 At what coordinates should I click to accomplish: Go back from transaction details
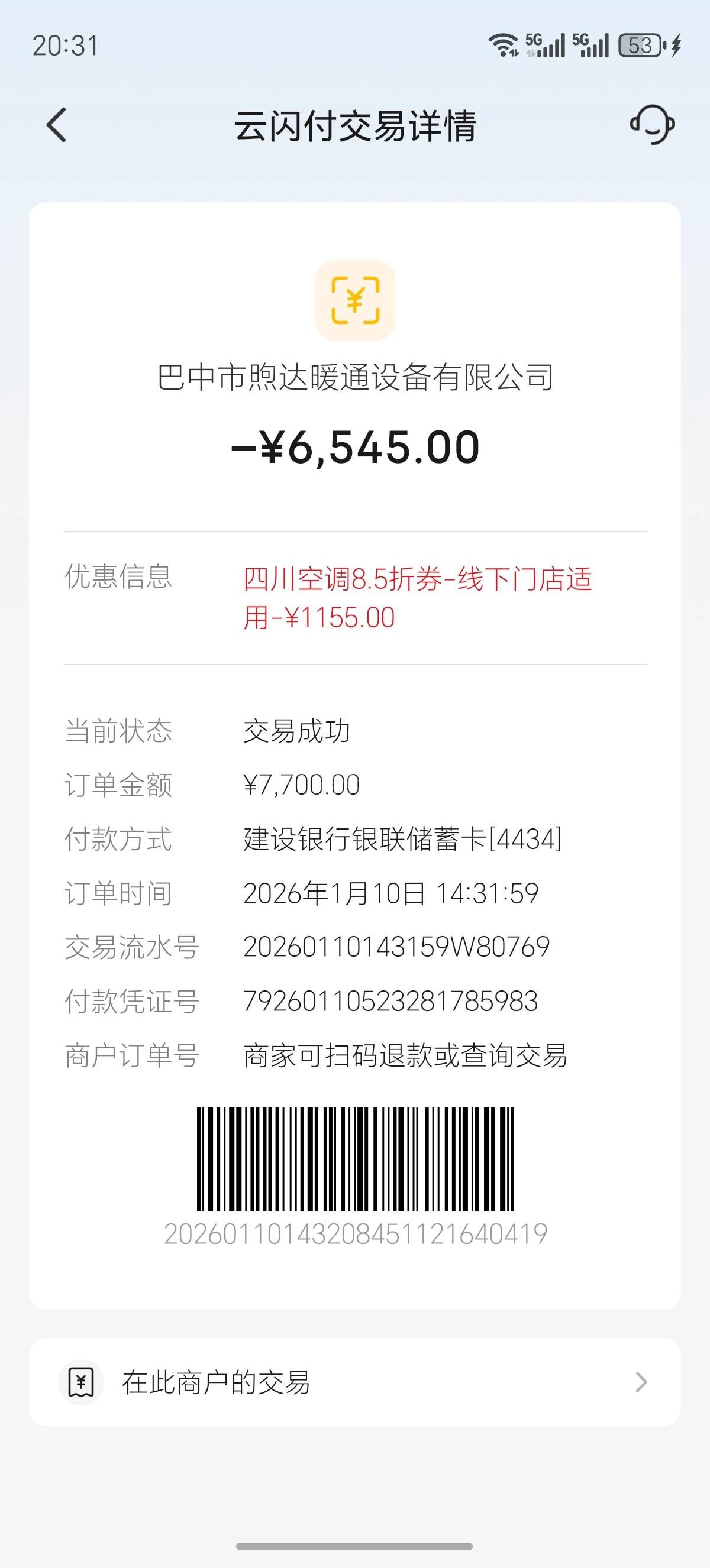click(57, 125)
